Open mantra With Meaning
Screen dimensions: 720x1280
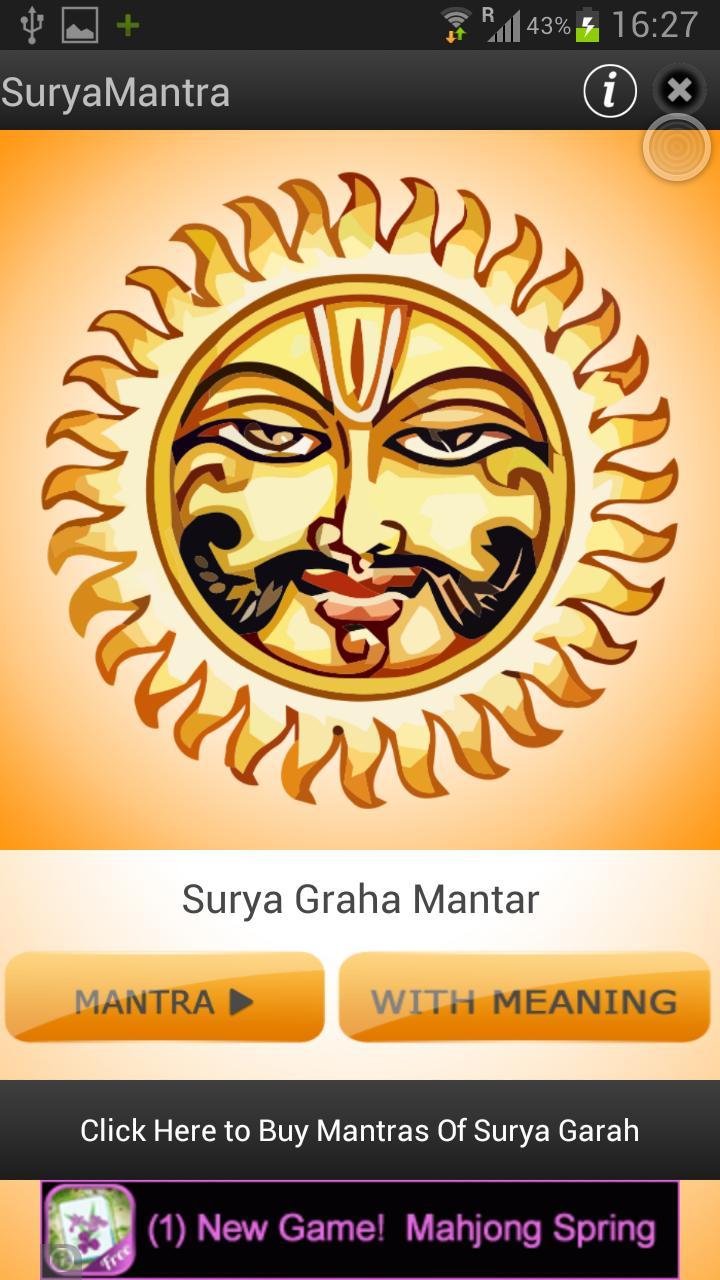[524, 998]
